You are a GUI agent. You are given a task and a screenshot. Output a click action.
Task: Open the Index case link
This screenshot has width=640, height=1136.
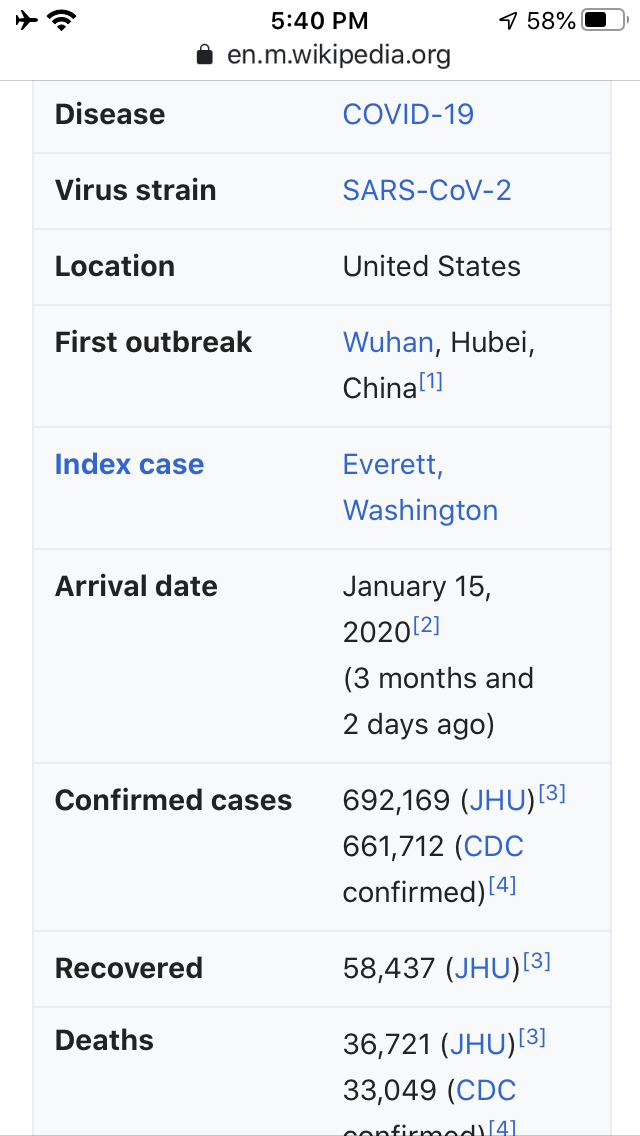[129, 464]
